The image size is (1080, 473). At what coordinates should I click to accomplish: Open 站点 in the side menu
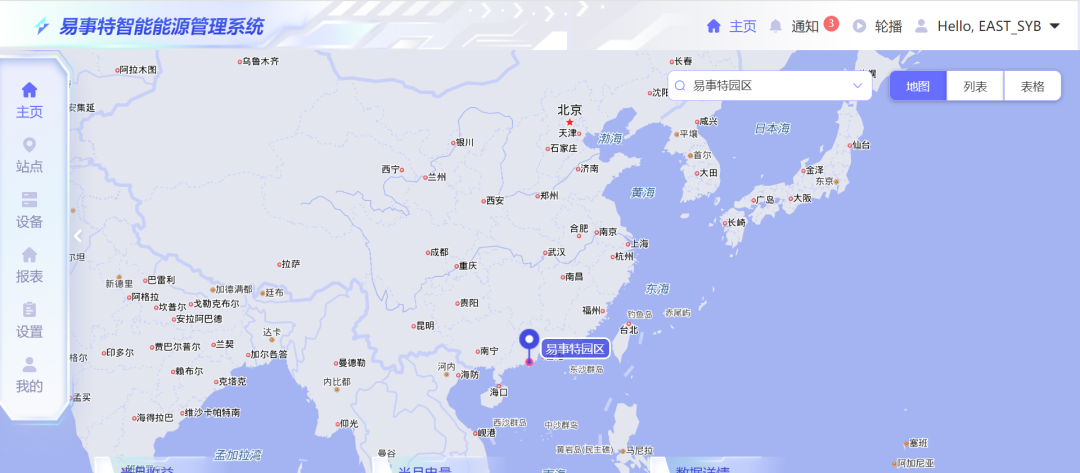(x=30, y=155)
